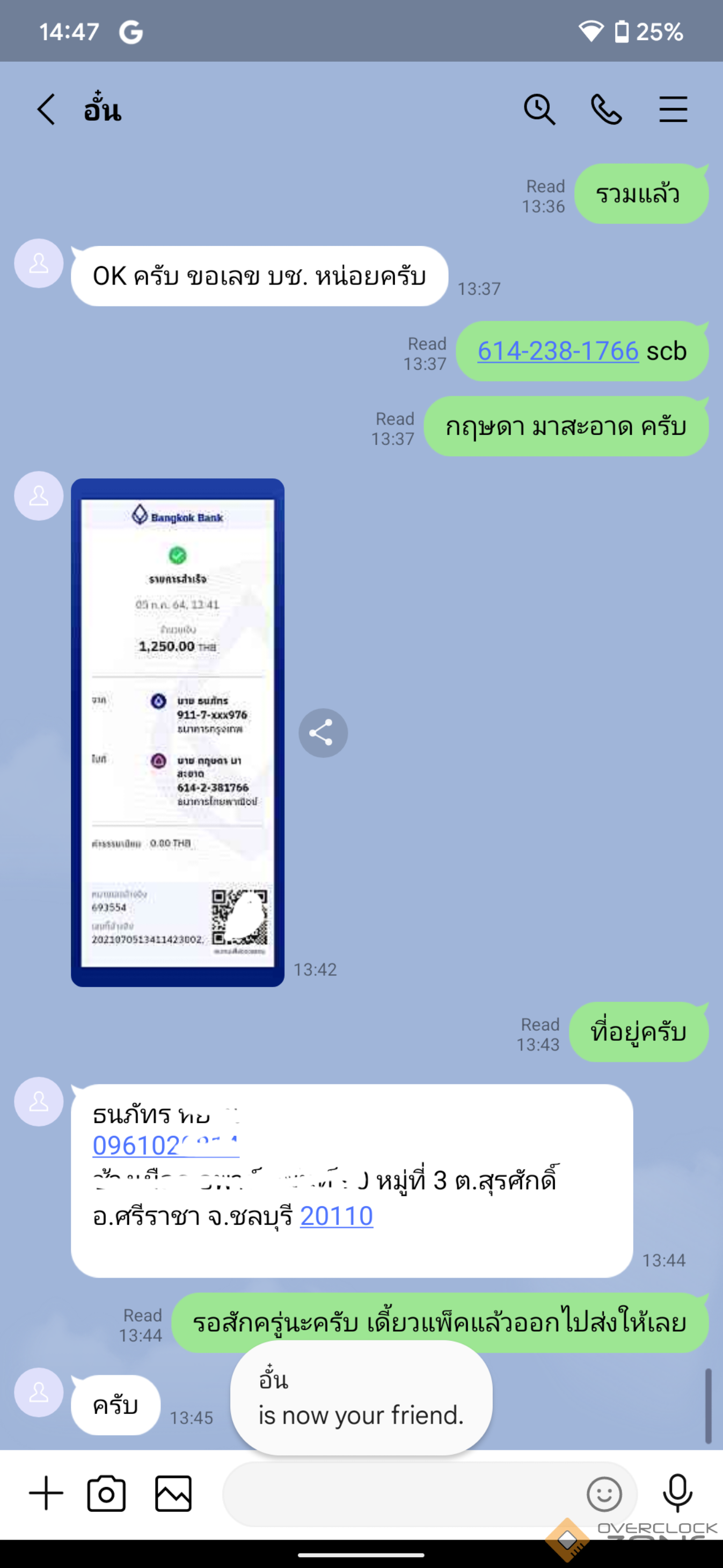Focus the message input field
723x1568 pixels.
(x=396, y=1493)
